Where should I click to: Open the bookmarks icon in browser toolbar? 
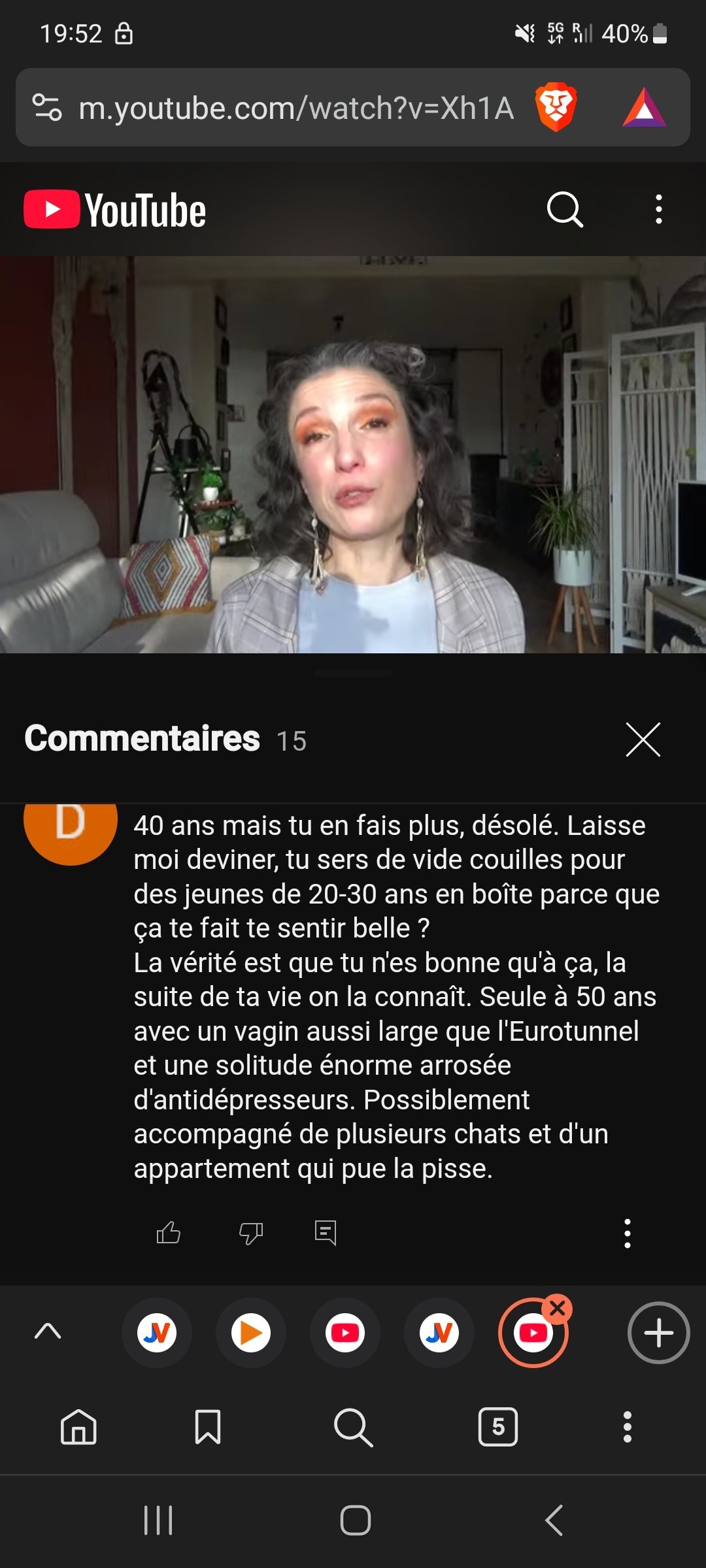coord(208,1427)
